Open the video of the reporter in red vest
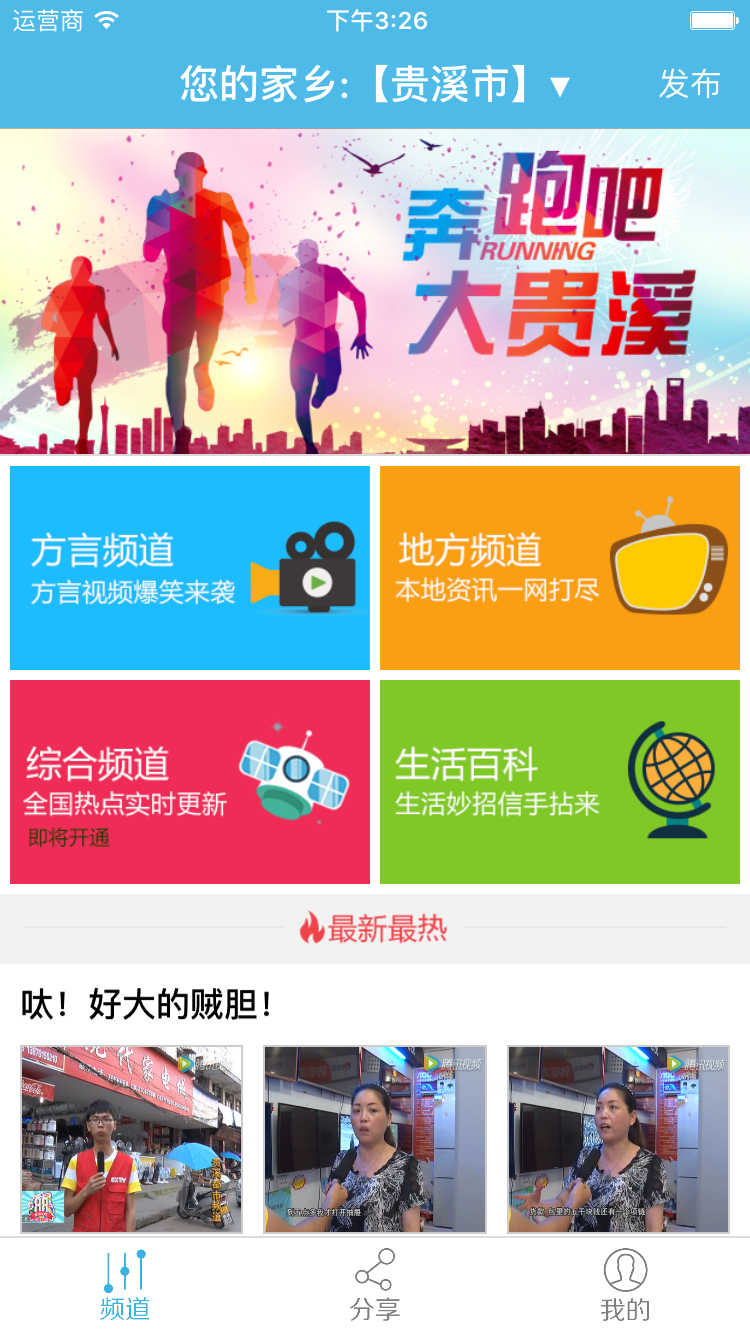This screenshot has width=750, height=1334. (x=131, y=1139)
